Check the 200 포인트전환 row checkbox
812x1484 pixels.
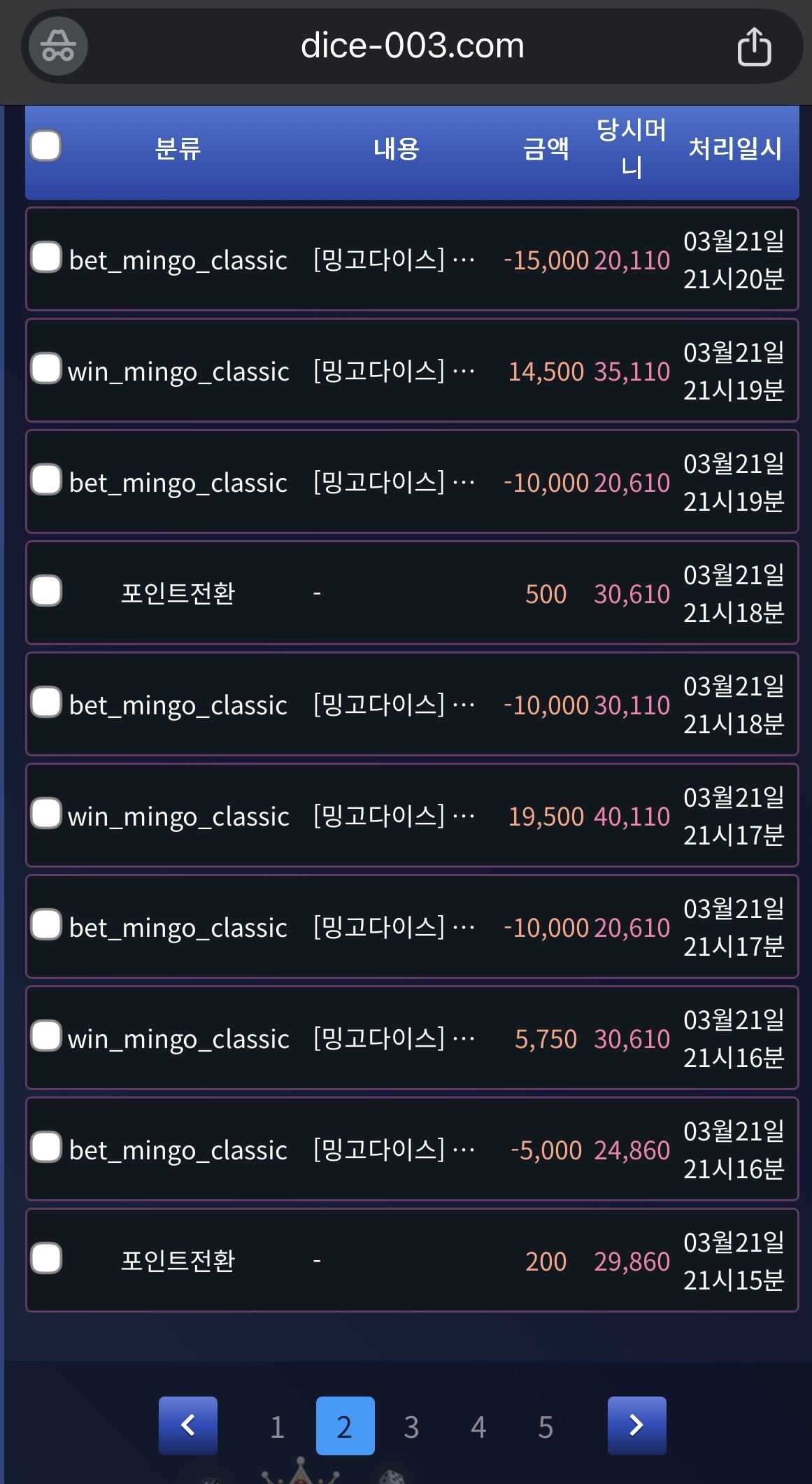46,1259
